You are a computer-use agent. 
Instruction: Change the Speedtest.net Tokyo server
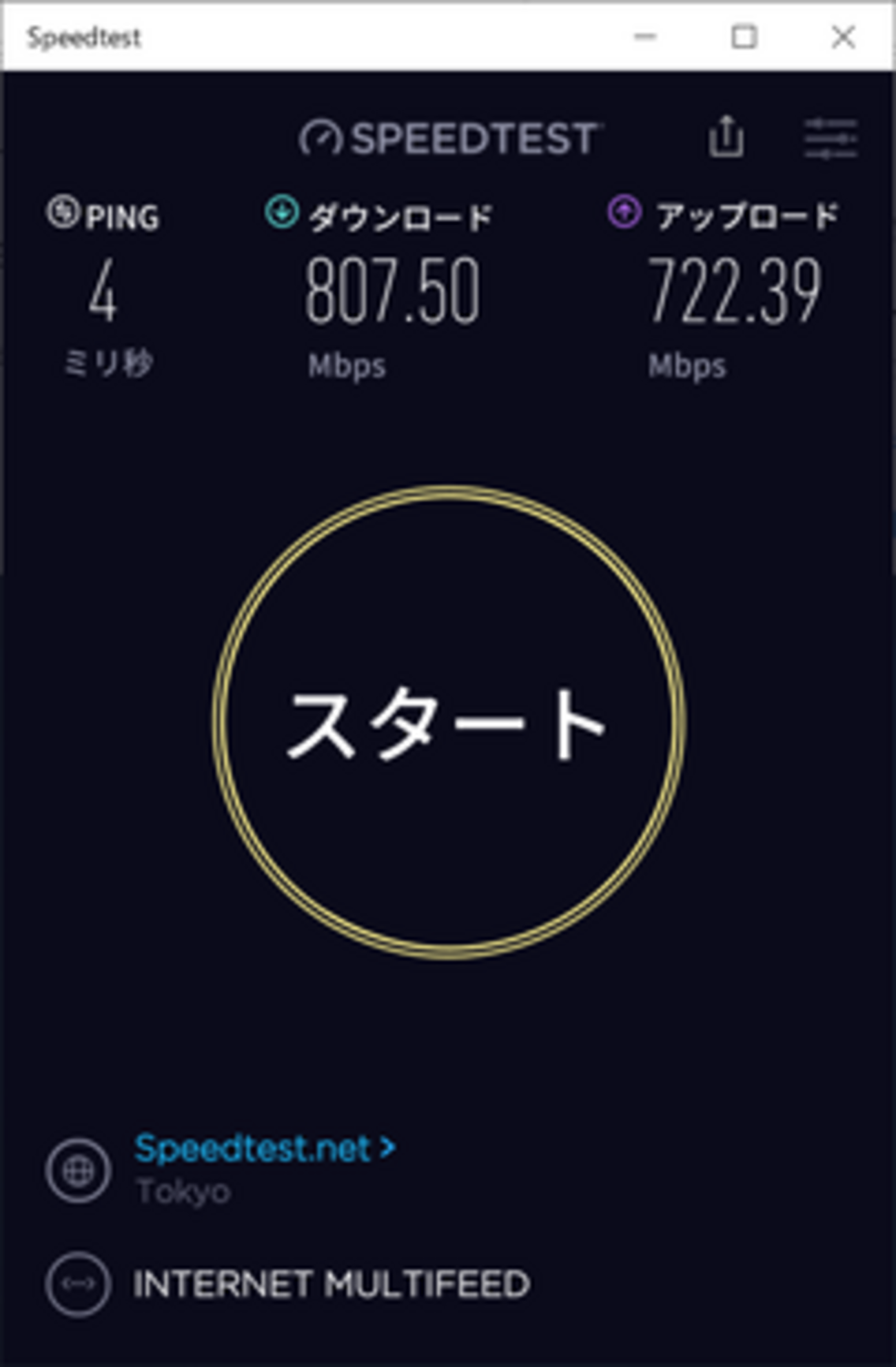pyautogui.click(x=265, y=1149)
